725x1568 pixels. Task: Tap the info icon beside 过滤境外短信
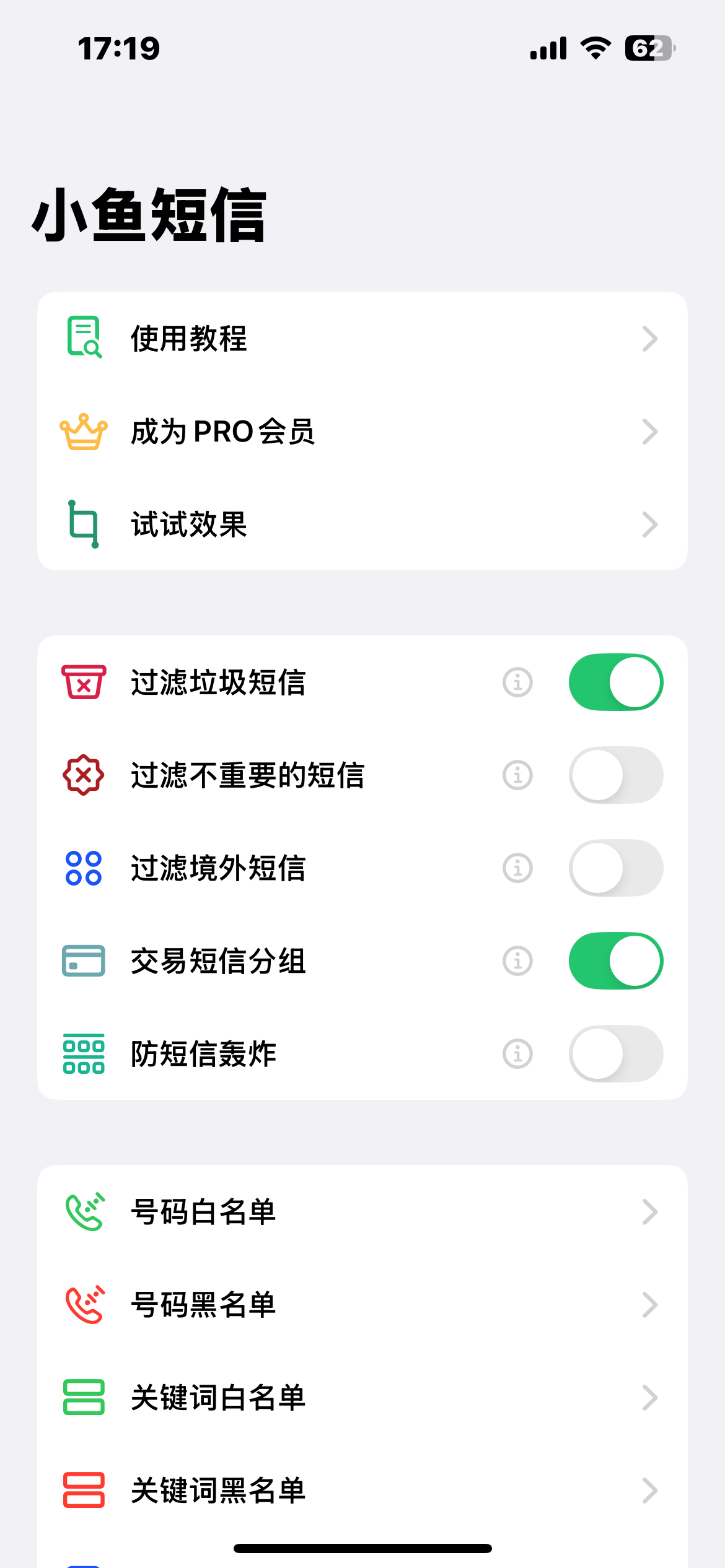(x=517, y=868)
